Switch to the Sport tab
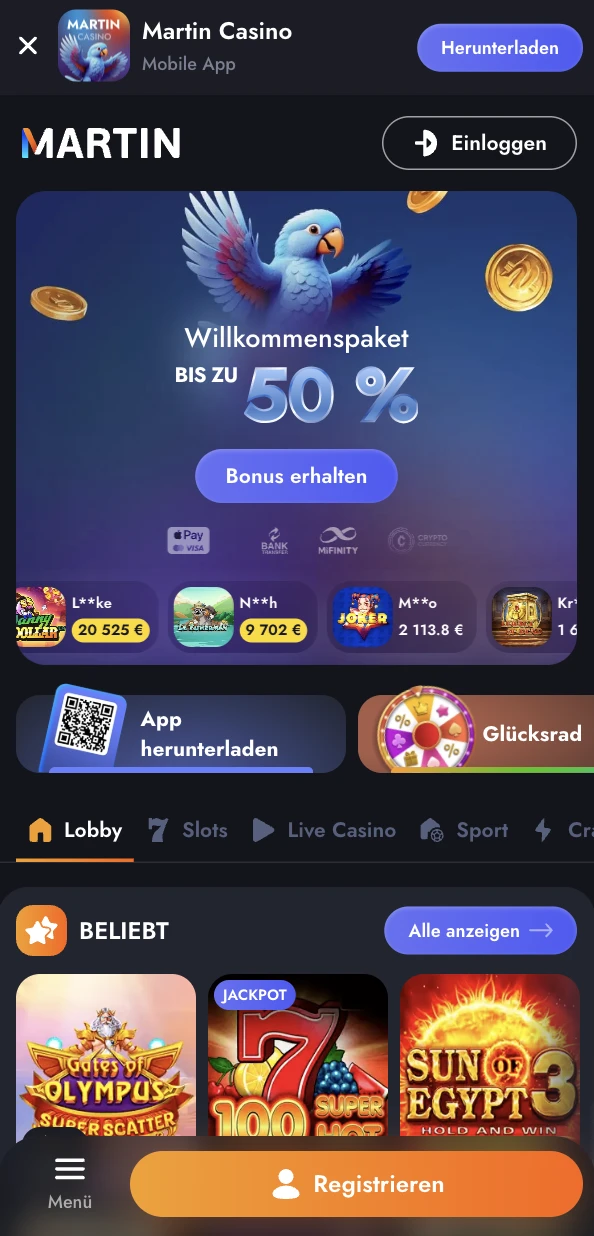 point(464,830)
